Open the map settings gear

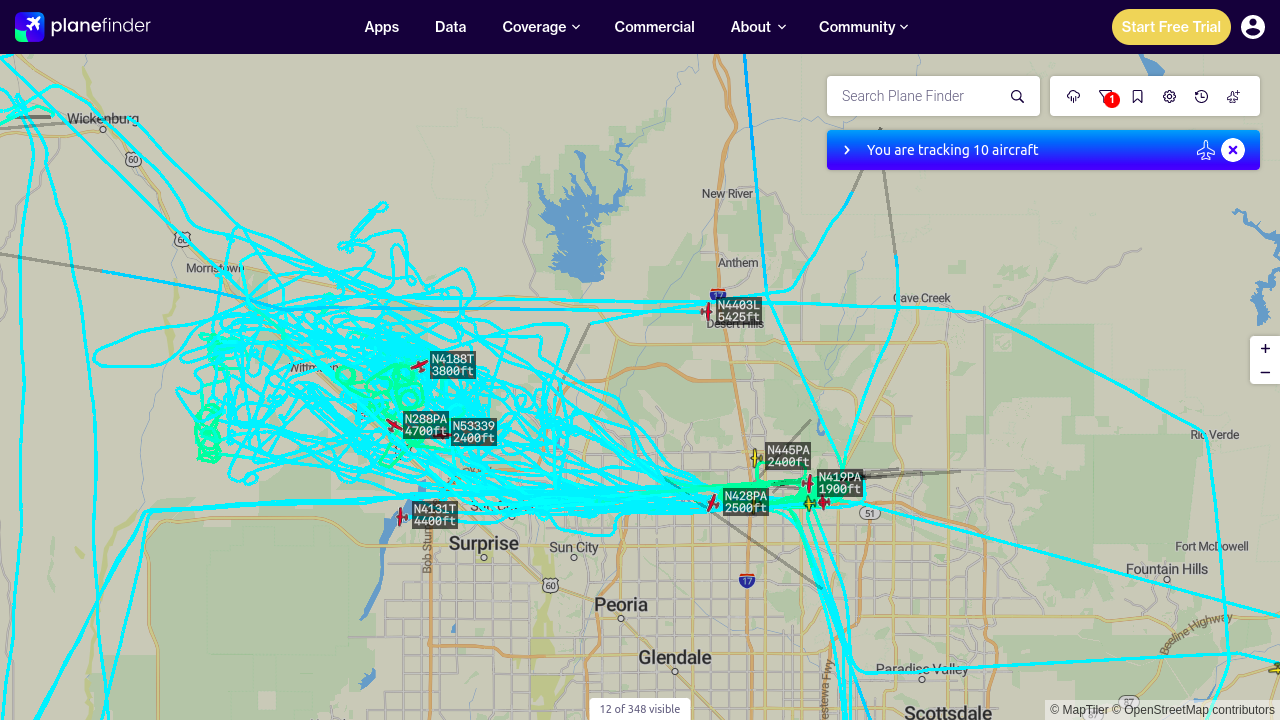[x=1170, y=96]
